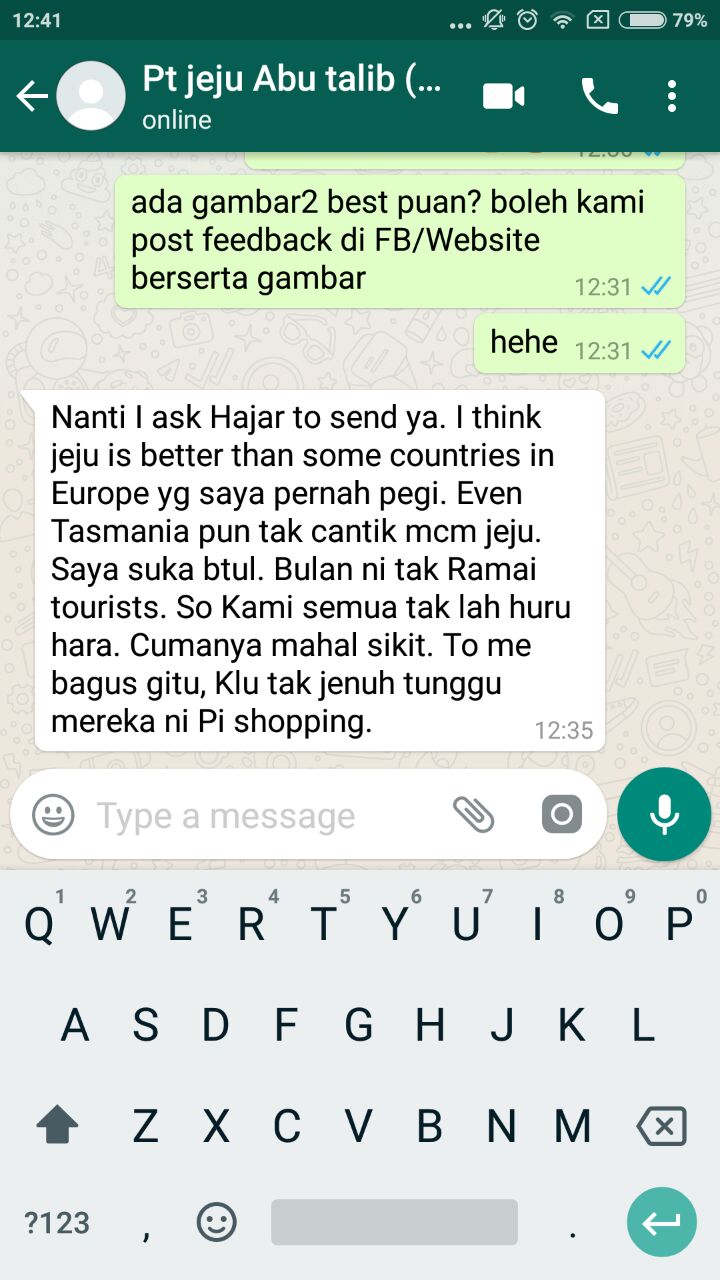Screen dimensions: 720x1280
Task: Tap the microphone voice message button
Action: pos(664,815)
